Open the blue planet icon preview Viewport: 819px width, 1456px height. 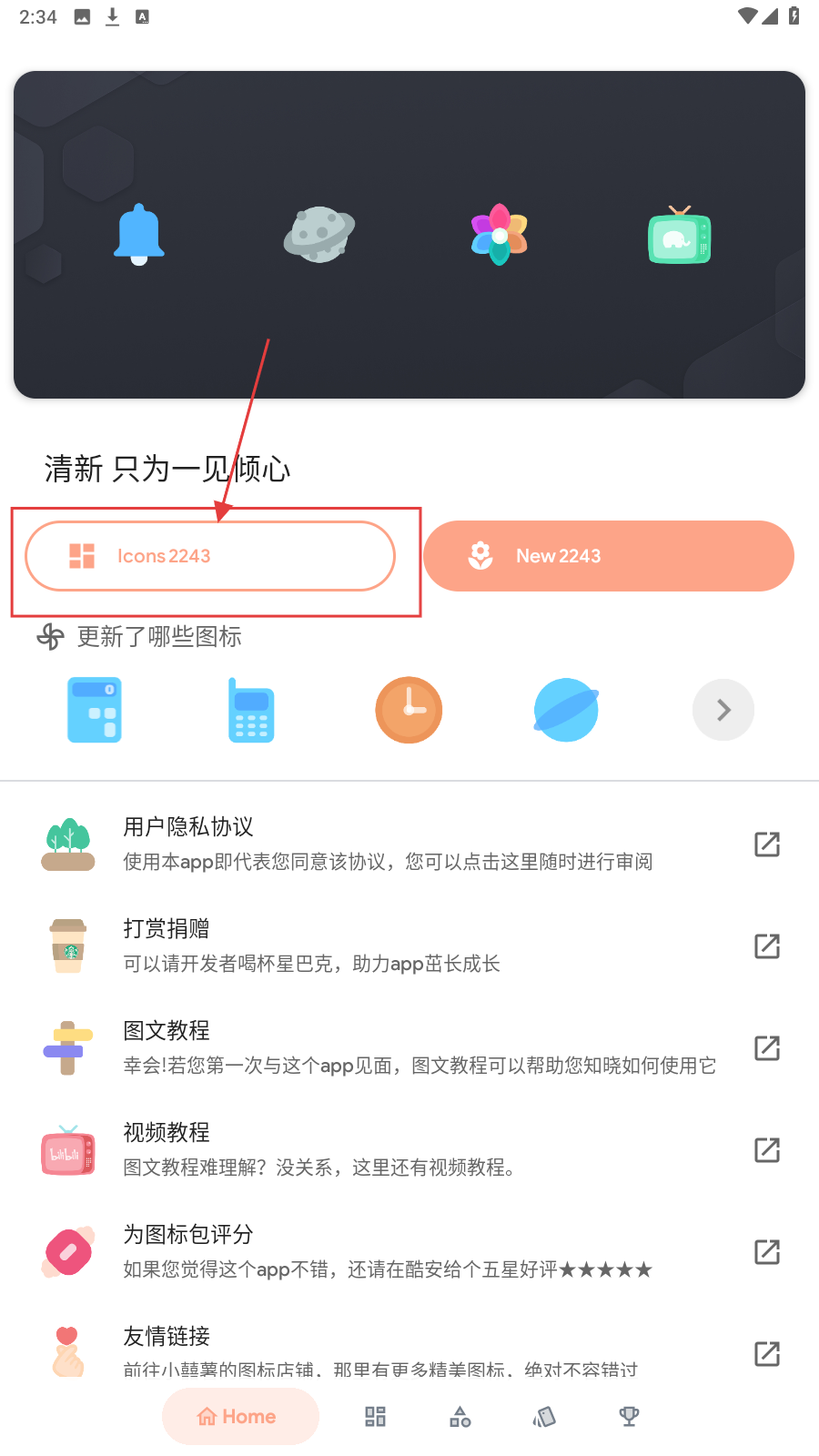click(x=566, y=710)
